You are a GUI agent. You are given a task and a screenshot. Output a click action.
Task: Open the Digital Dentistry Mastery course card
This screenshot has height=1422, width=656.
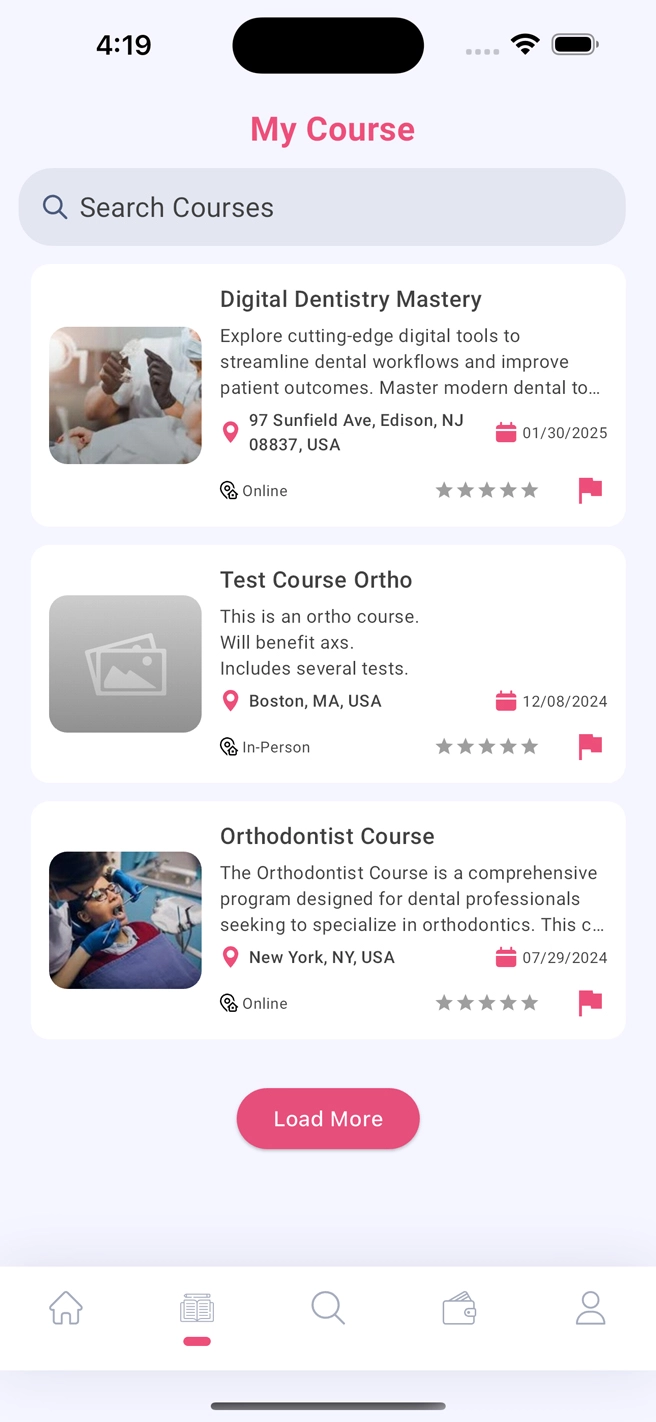click(350, 299)
